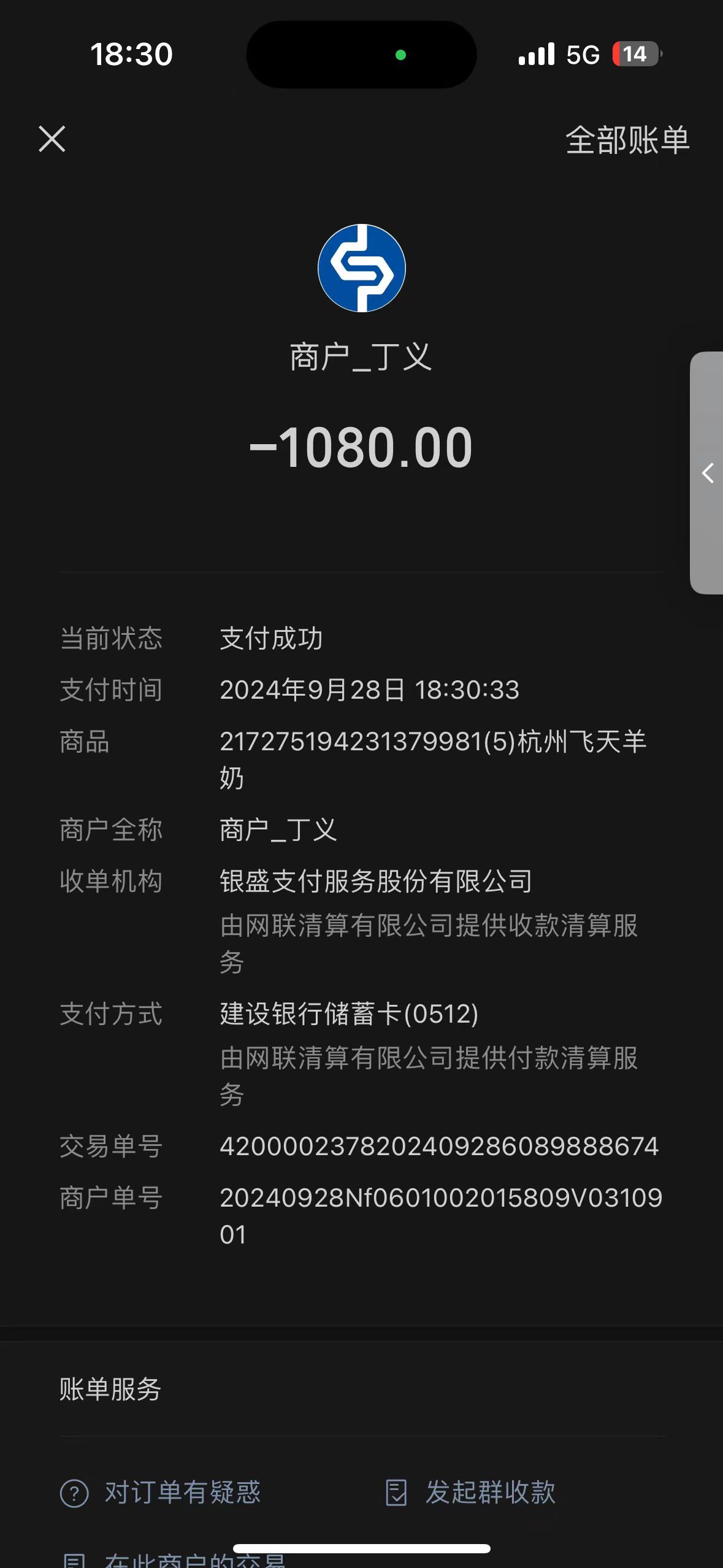Open merchant 商户_丁义 logo
Screen dimensions: 723x1568
361,268
